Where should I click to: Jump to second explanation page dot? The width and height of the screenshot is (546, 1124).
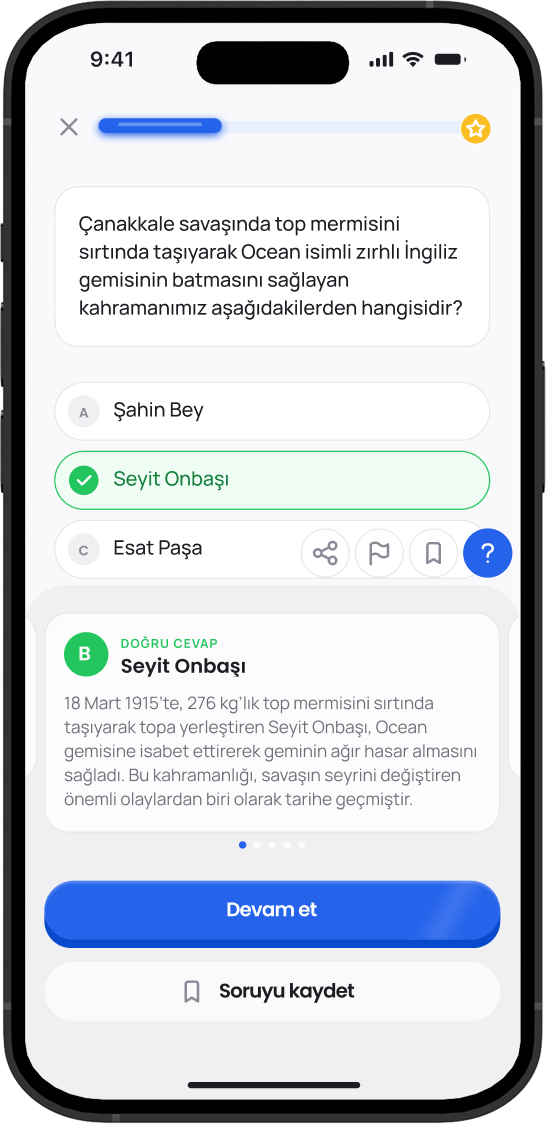257,845
